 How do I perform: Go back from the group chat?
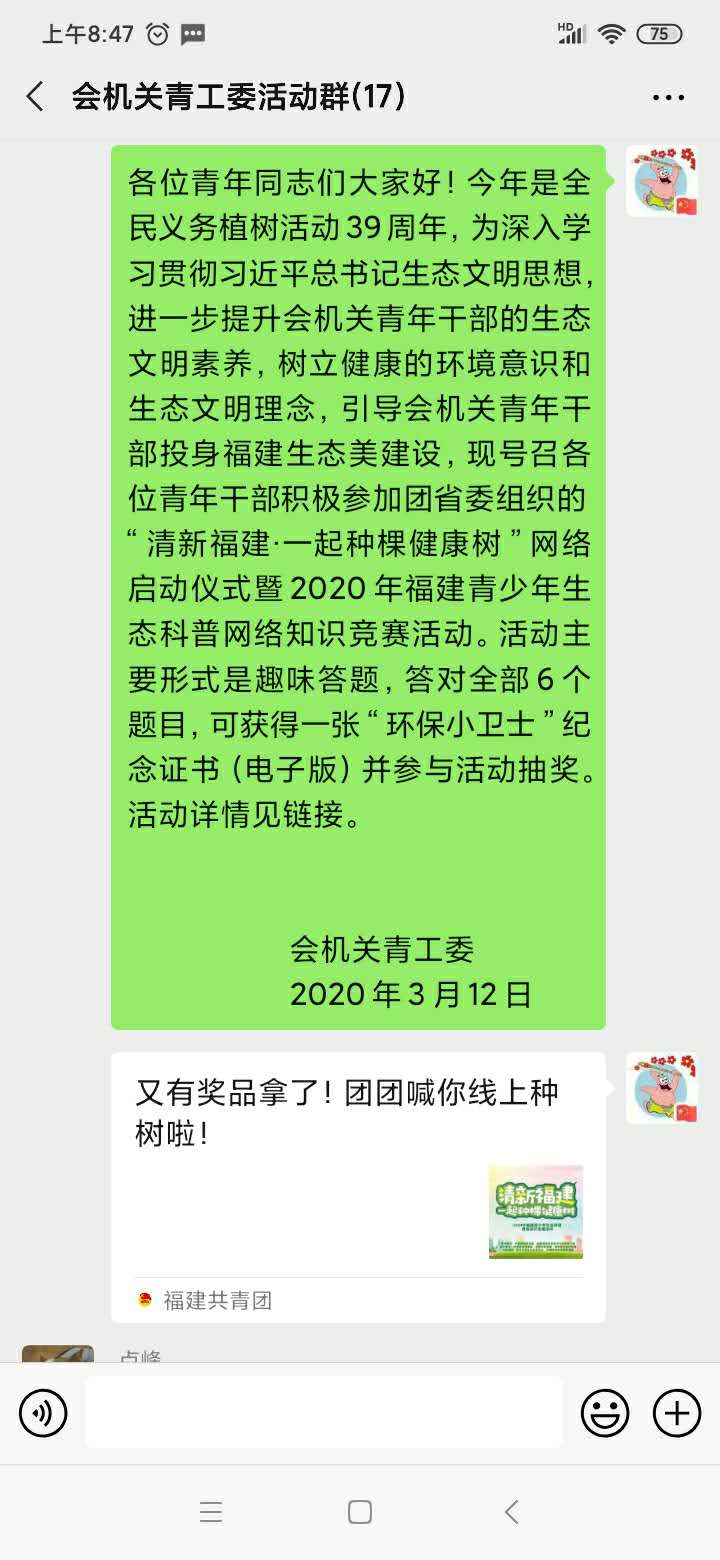[35, 97]
